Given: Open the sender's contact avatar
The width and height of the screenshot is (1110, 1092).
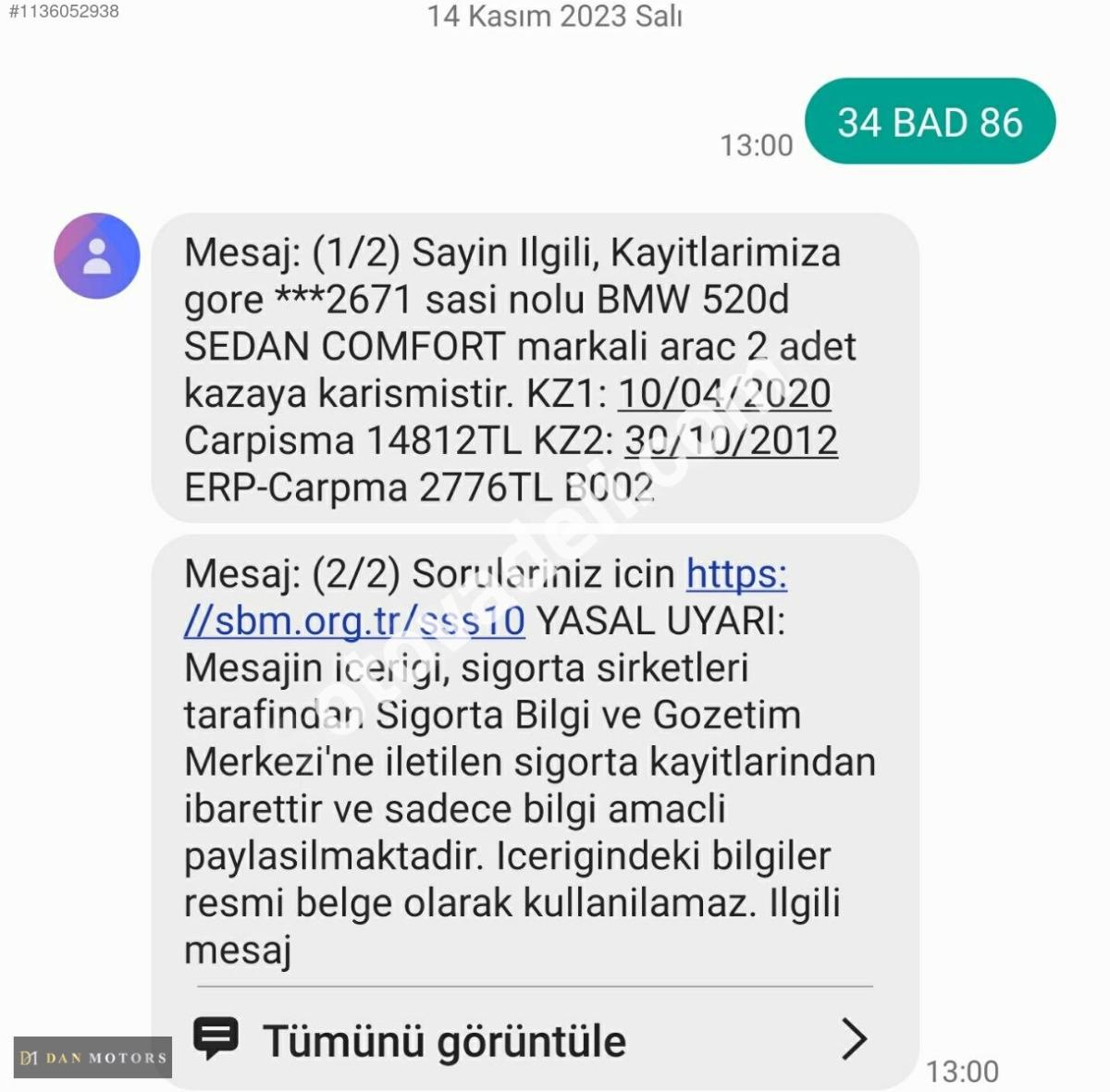Looking at the screenshot, I should [97, 256].
